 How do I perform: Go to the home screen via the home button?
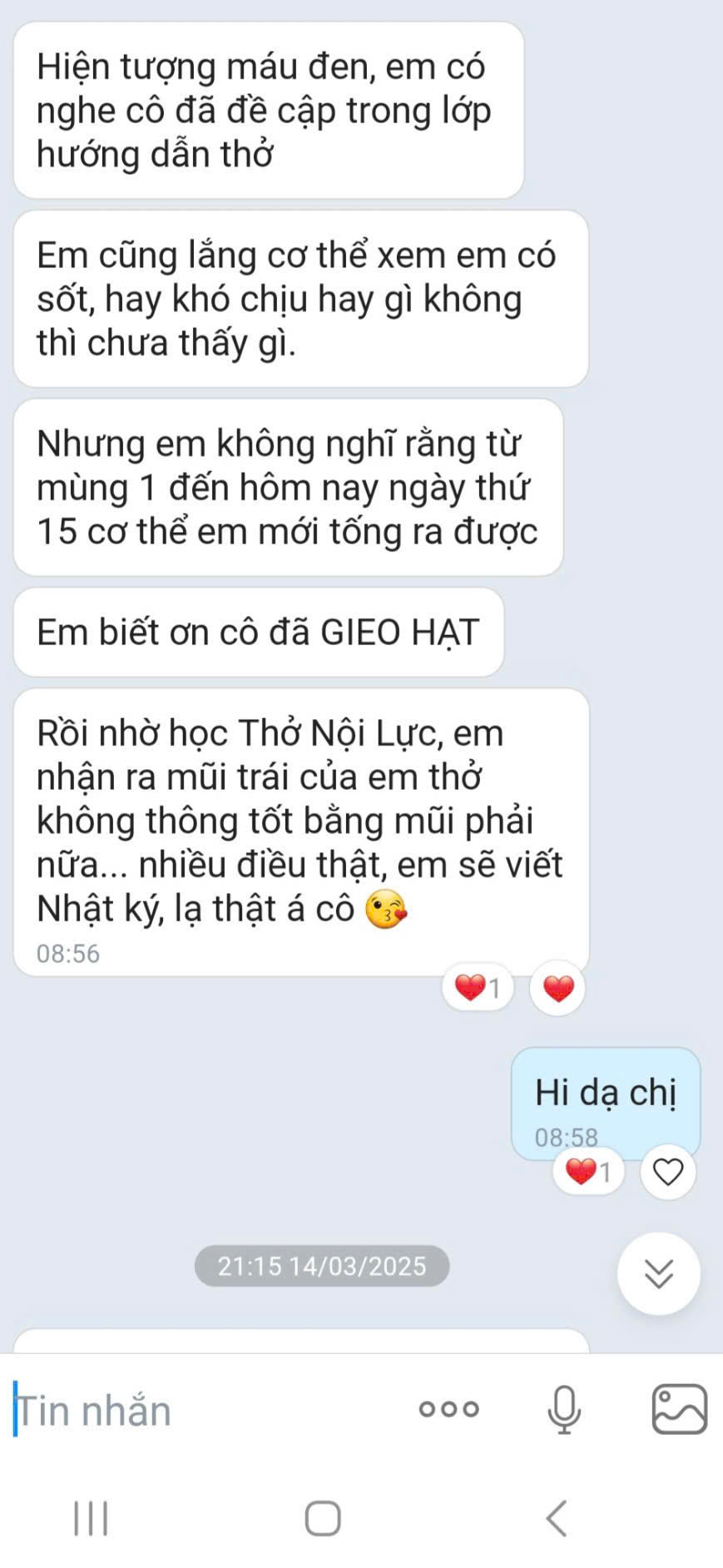point(323,1518)
